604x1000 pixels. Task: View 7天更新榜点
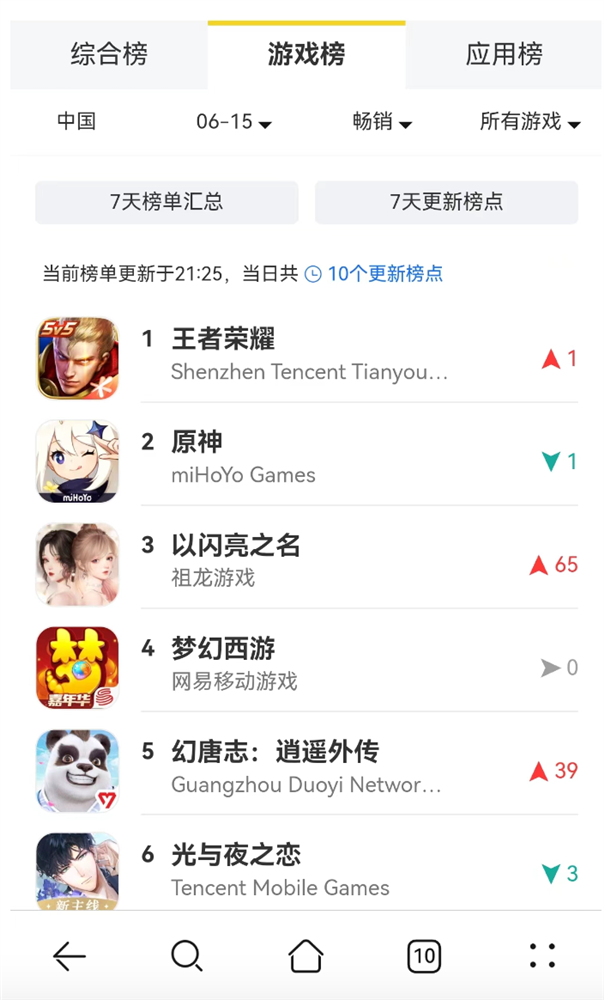pyautogui.click(x=446, y=202)
